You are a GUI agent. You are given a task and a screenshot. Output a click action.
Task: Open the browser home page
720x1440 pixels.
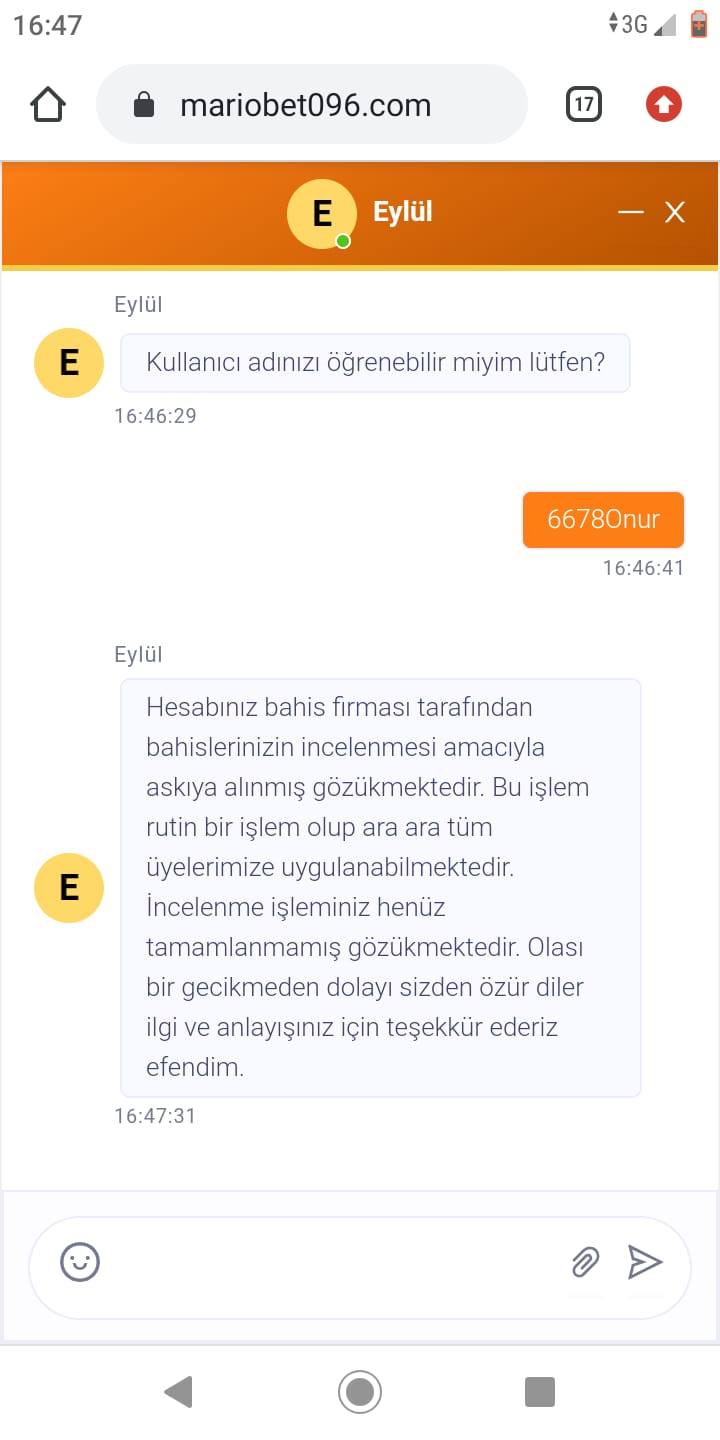pyautogui.click(x=48, y=105)
